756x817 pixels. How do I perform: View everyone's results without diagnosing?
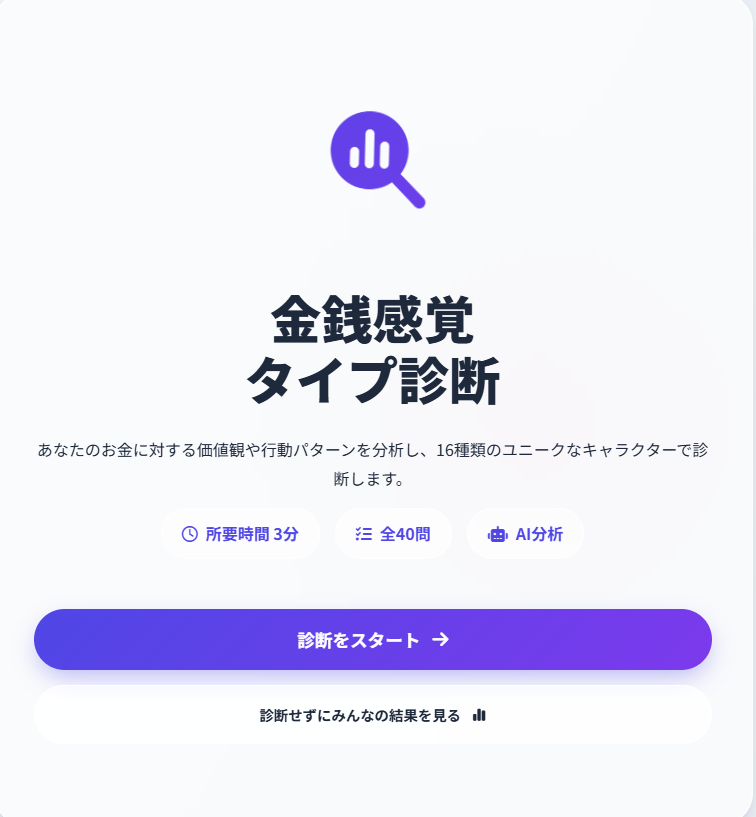372,715
